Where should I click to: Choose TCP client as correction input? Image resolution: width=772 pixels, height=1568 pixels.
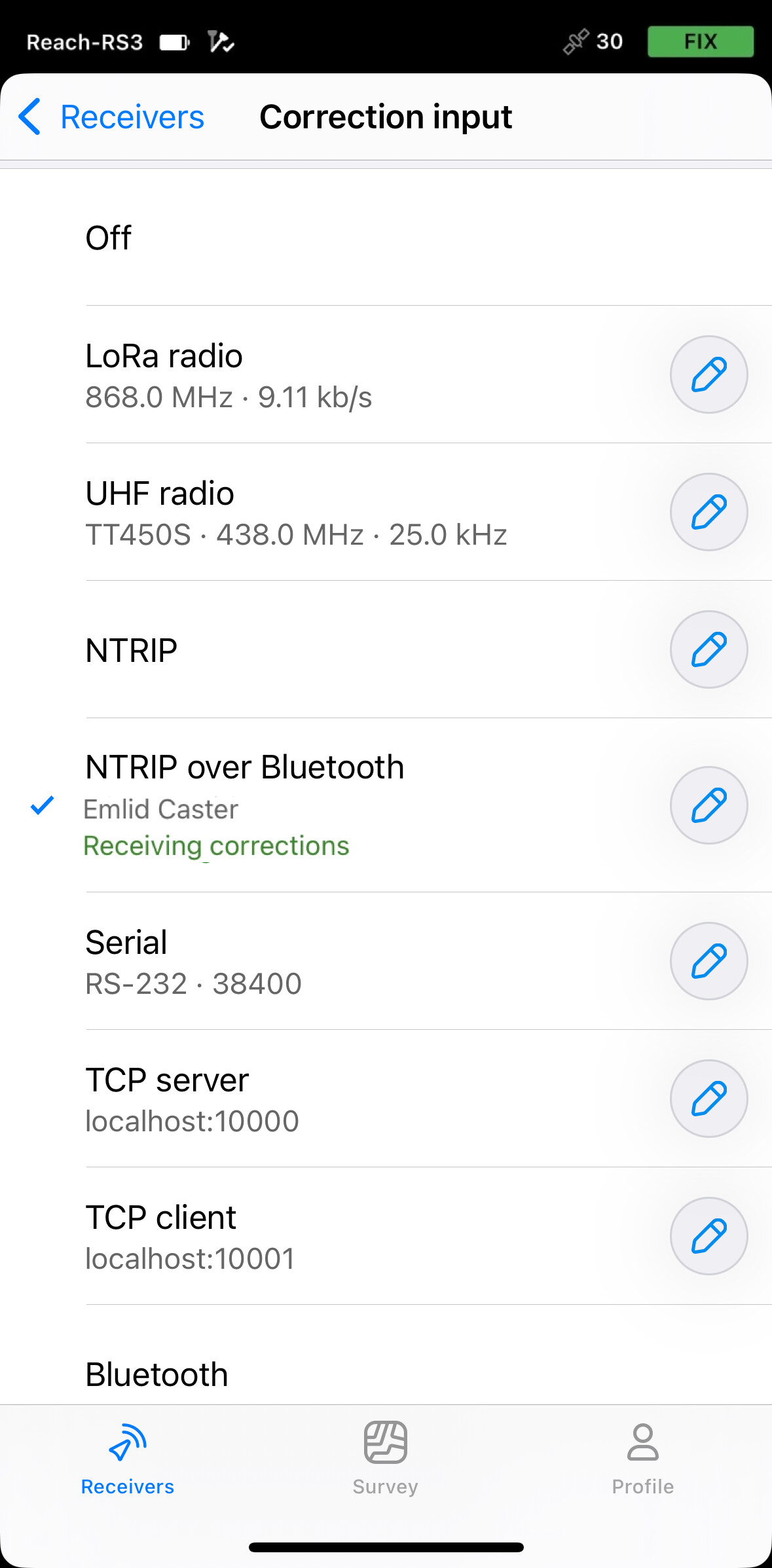pos(334,1236)
